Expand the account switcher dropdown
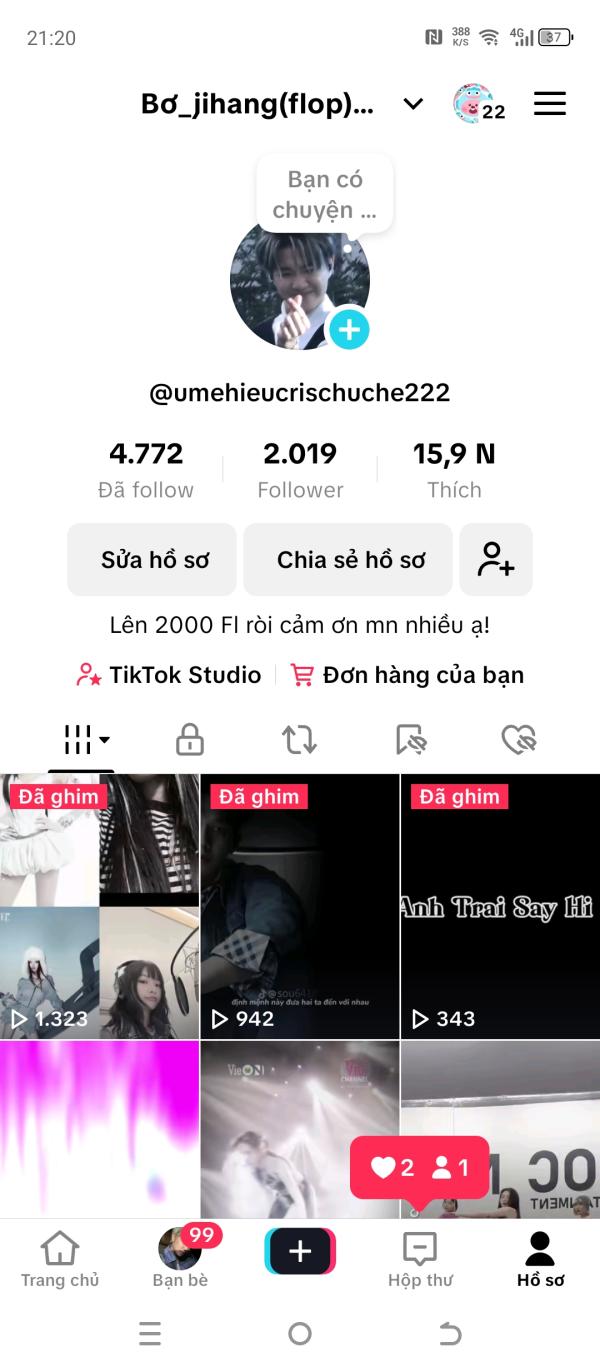The image size is (600, 1367). pyautogui.click(x=413, y=104)
